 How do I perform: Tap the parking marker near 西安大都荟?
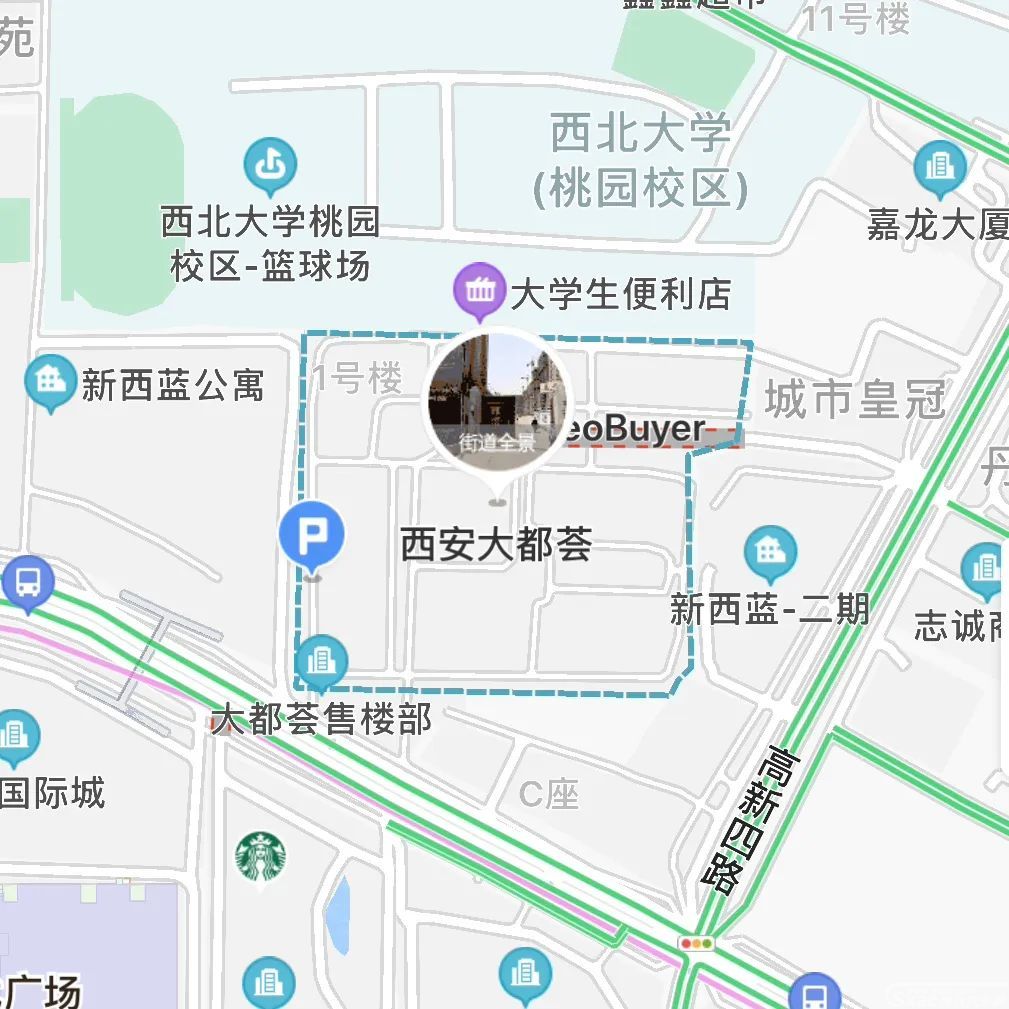(x=312, y=534)
